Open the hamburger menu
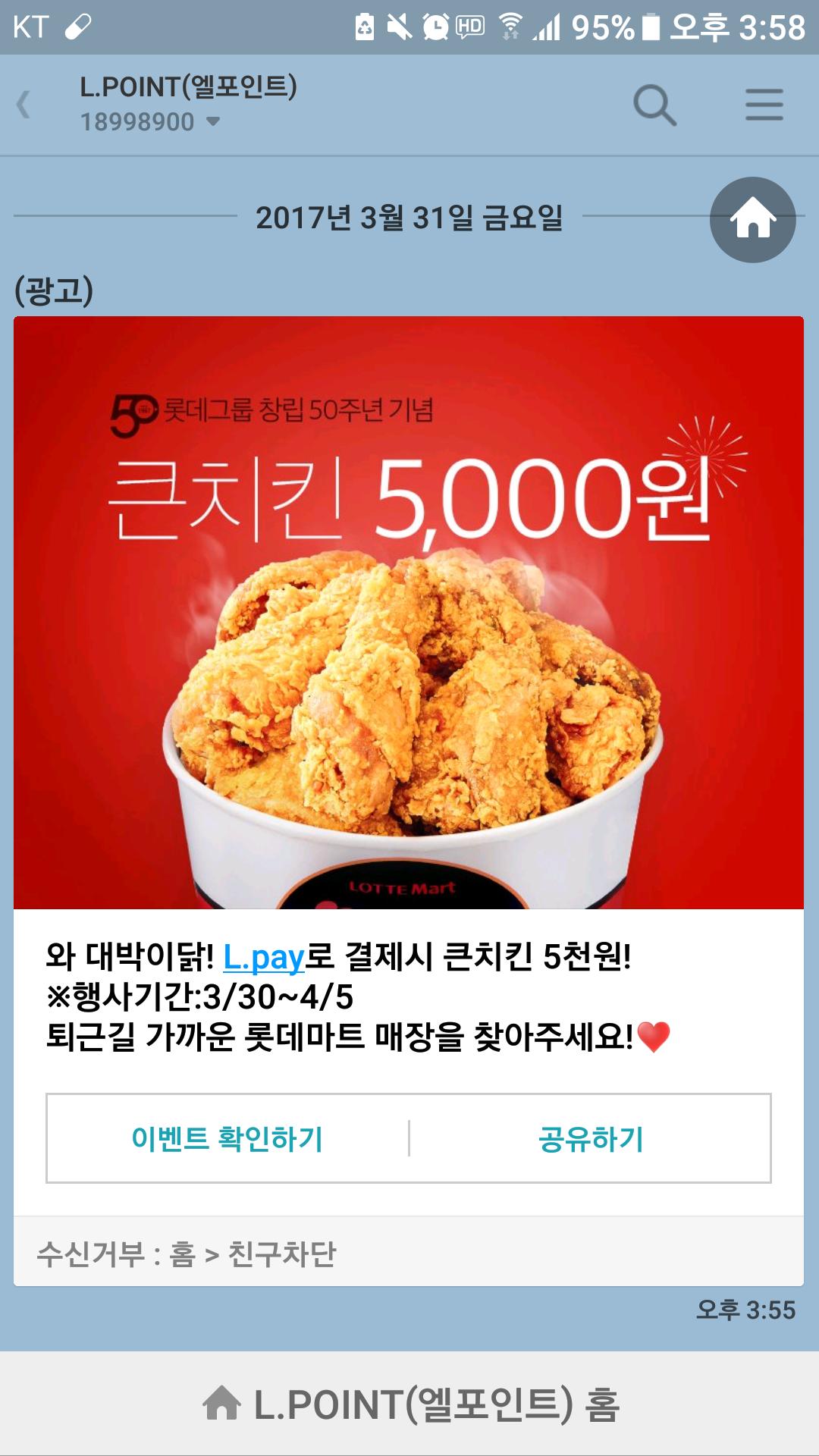819x1456 pixels. [764, 105]
